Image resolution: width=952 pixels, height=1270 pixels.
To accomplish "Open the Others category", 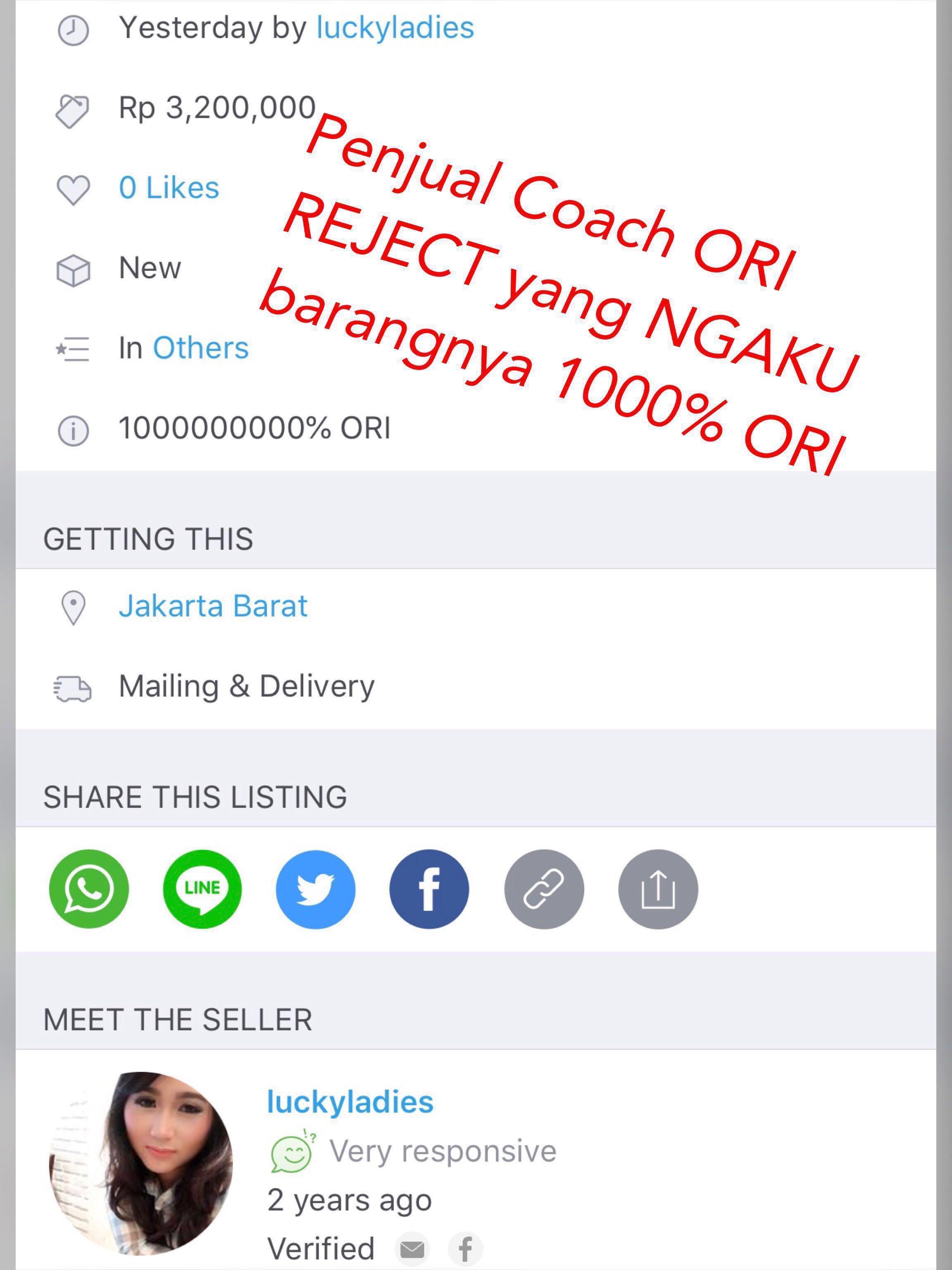I will (x=200, y=348).
